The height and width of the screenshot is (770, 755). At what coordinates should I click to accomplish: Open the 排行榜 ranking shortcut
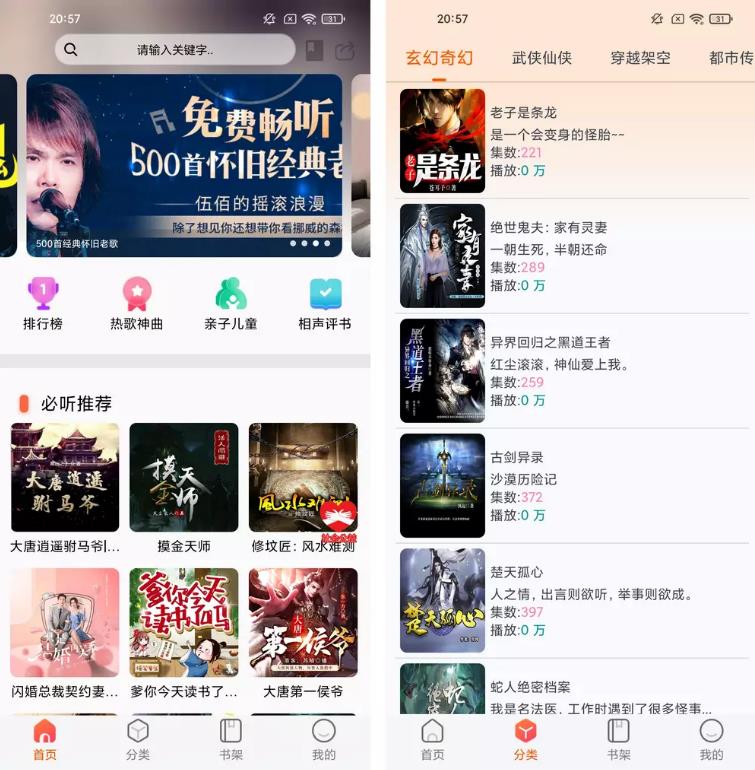pos(42,303)
